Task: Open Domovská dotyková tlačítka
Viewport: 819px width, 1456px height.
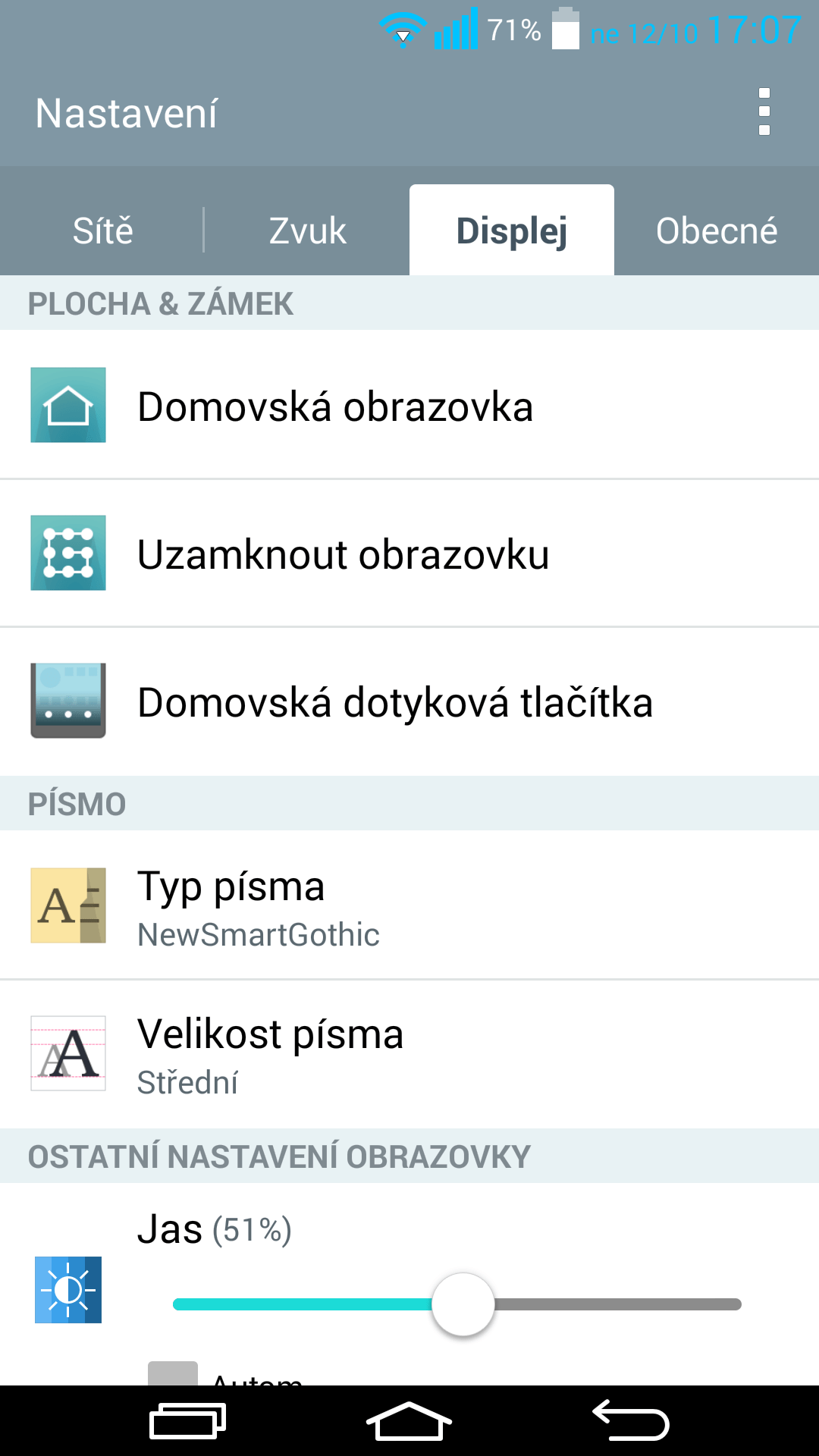Action: (409, 701)
